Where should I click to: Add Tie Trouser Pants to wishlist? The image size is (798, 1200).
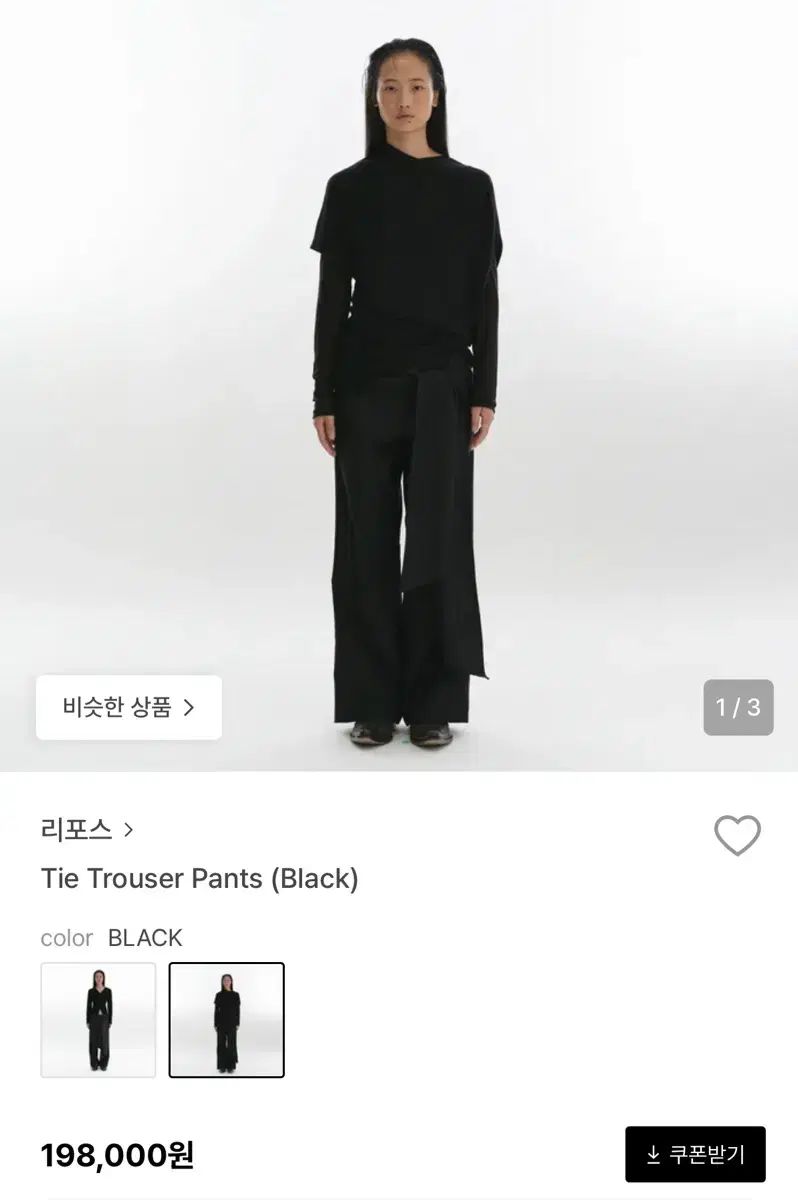(737, 835)
